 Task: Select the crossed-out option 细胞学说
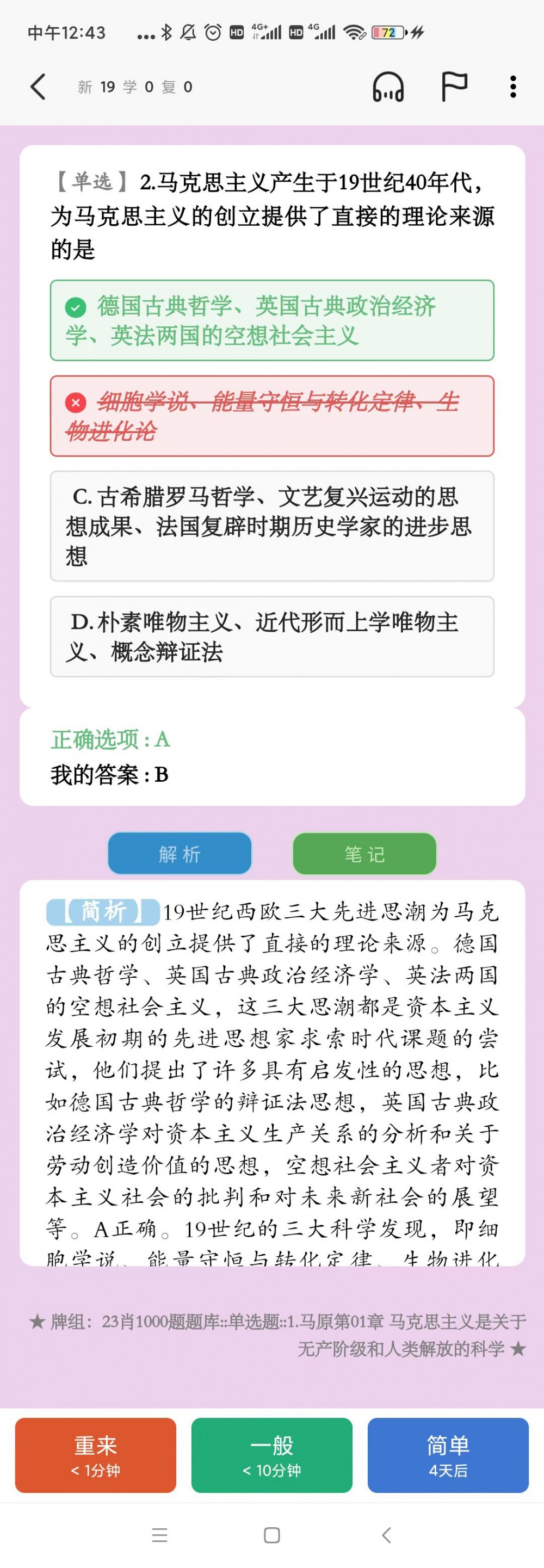click(x=271, y=416)
